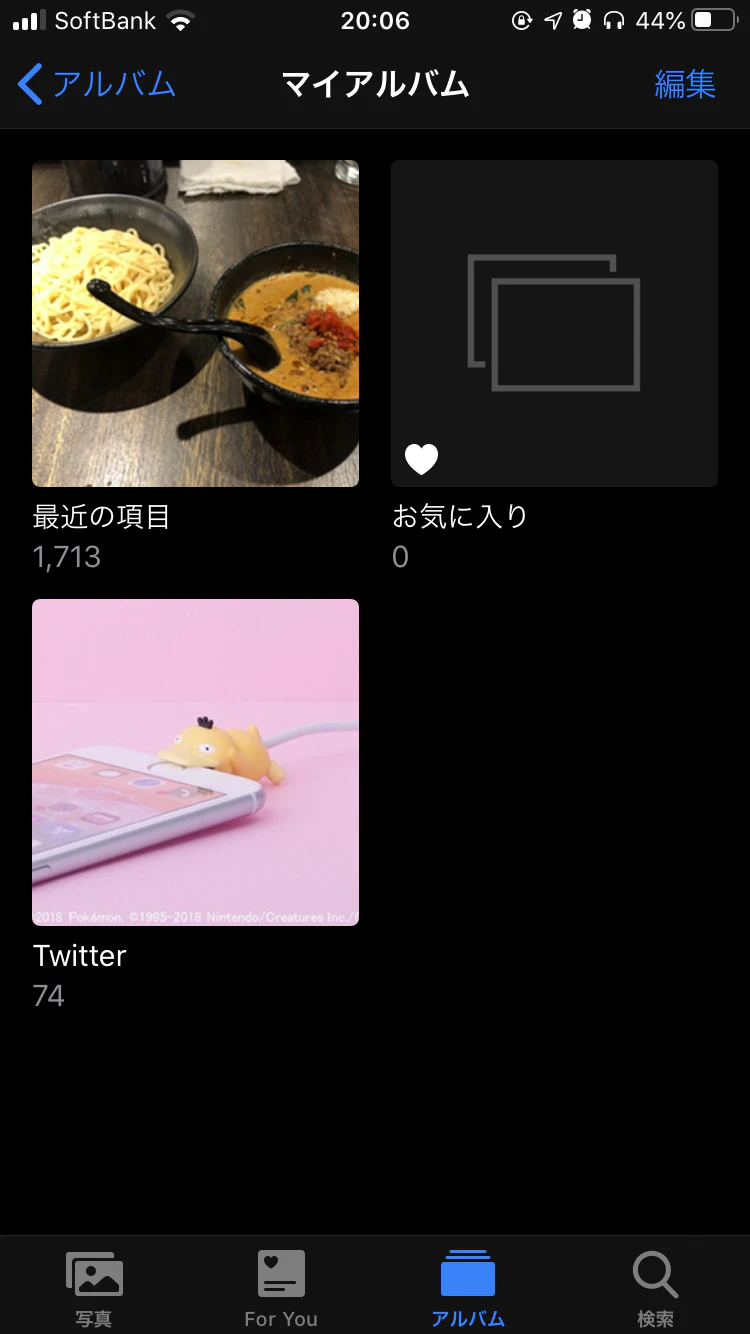Go back using the アルバム back link
750x1334 pixels.
pos(95,85)
